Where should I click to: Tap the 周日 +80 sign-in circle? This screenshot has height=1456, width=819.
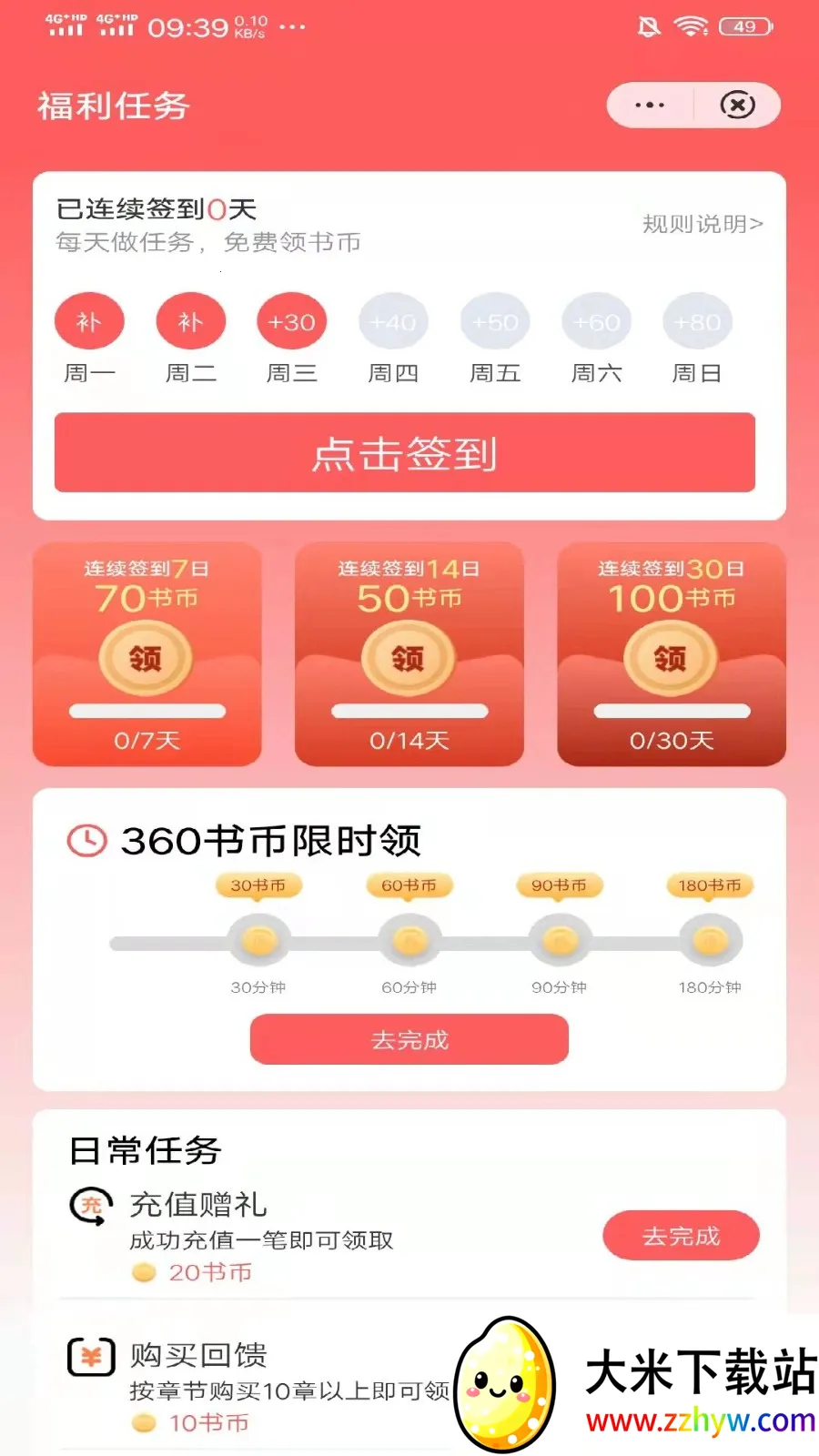[696, 320]
